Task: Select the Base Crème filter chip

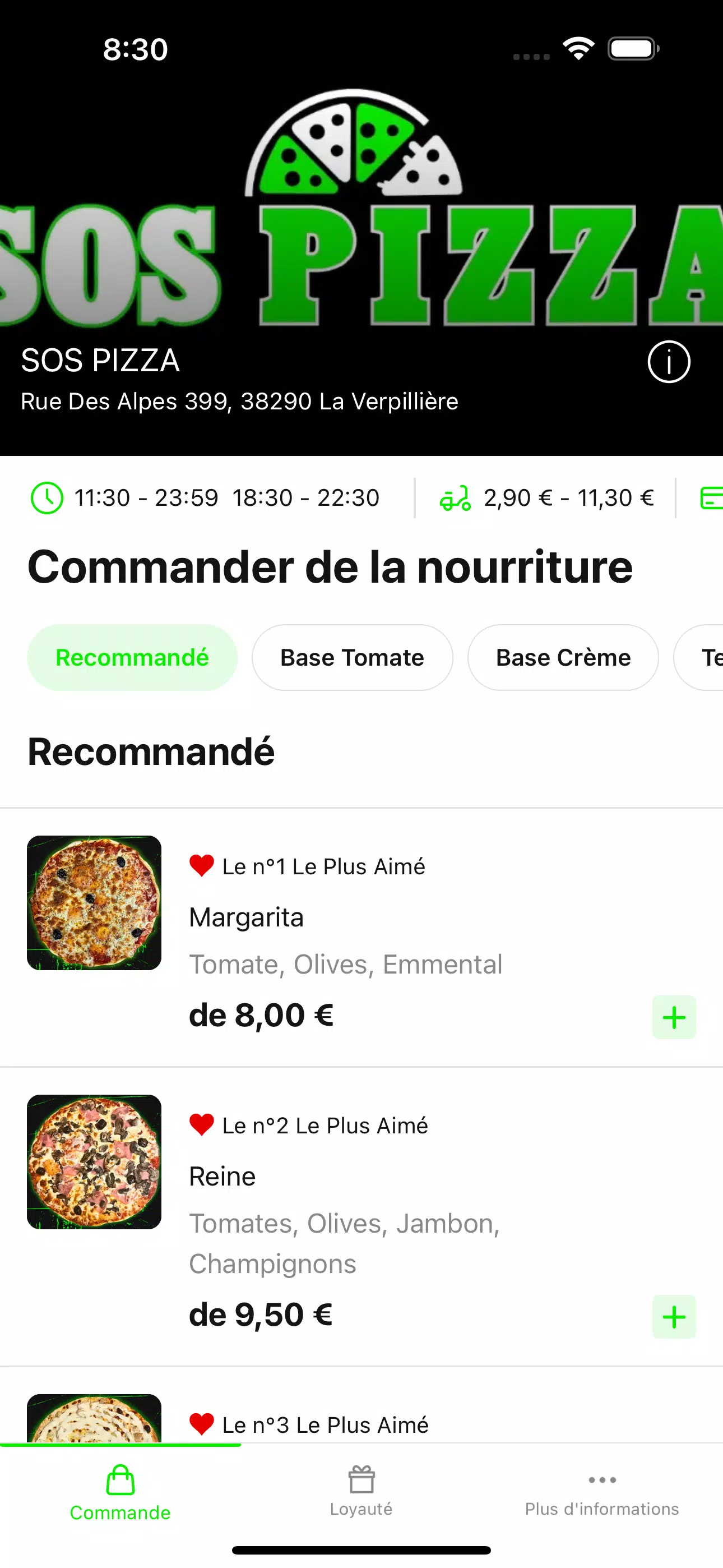Action: [x=563, y=657]
